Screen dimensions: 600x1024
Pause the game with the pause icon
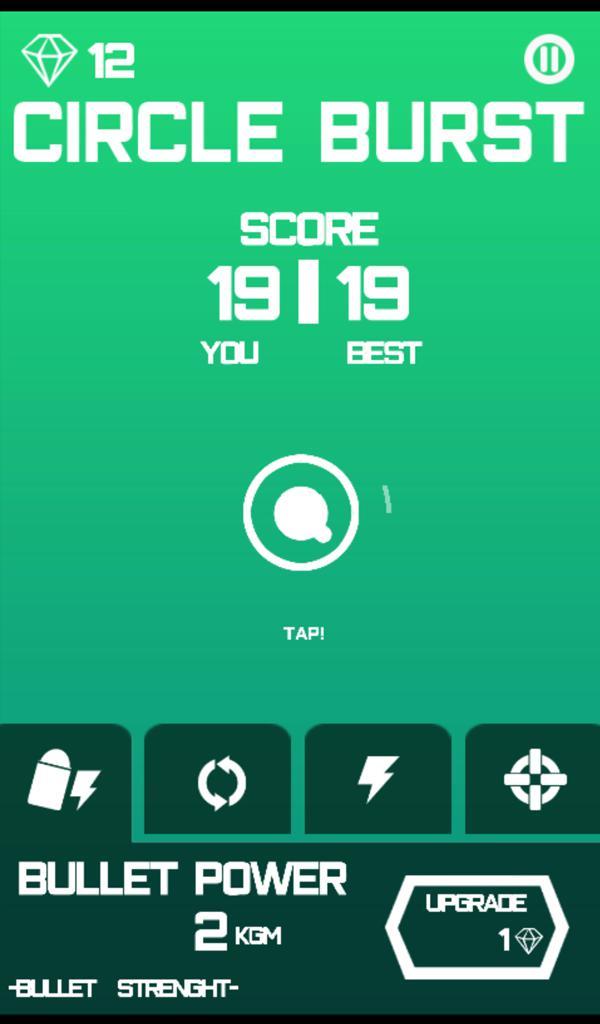click(549, 59)
